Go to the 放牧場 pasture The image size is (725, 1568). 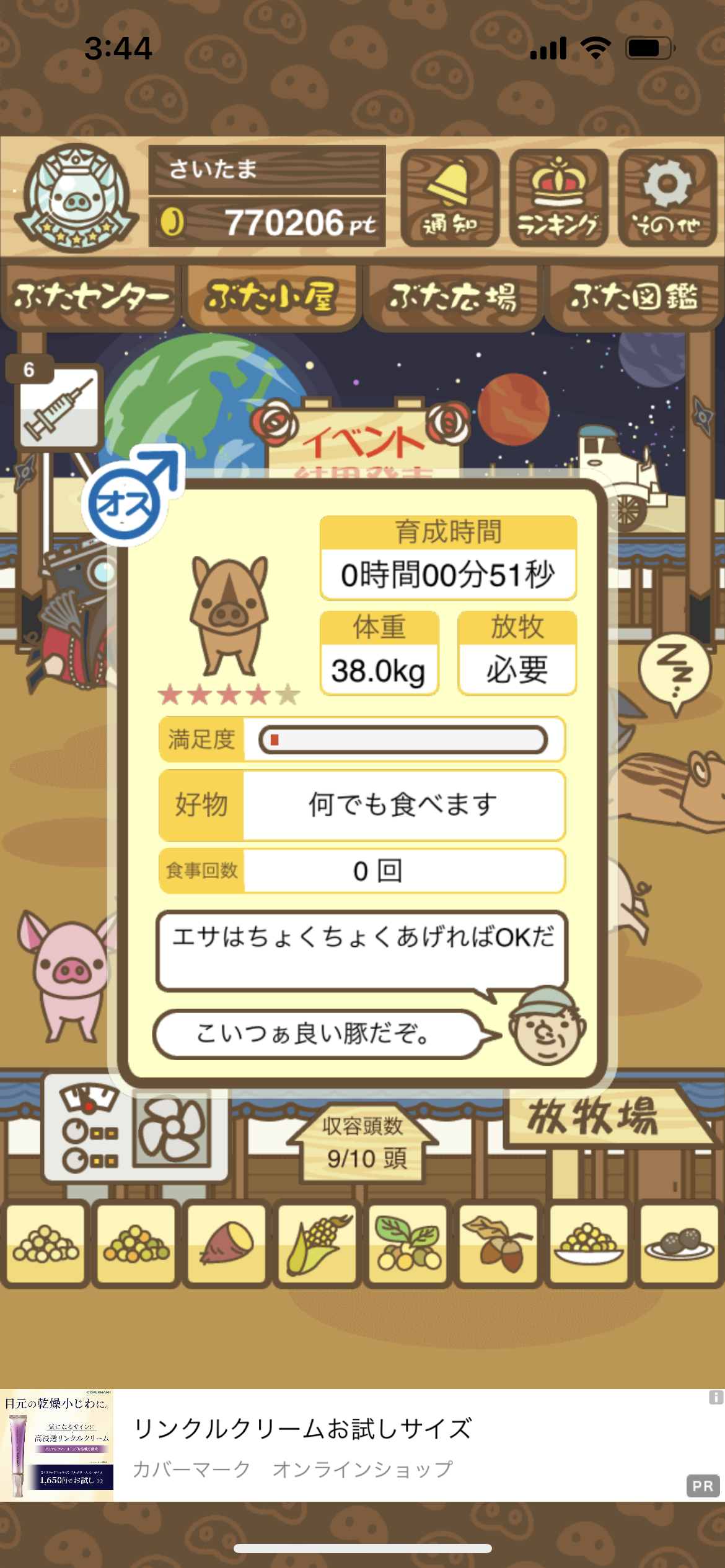(594, 1117)
